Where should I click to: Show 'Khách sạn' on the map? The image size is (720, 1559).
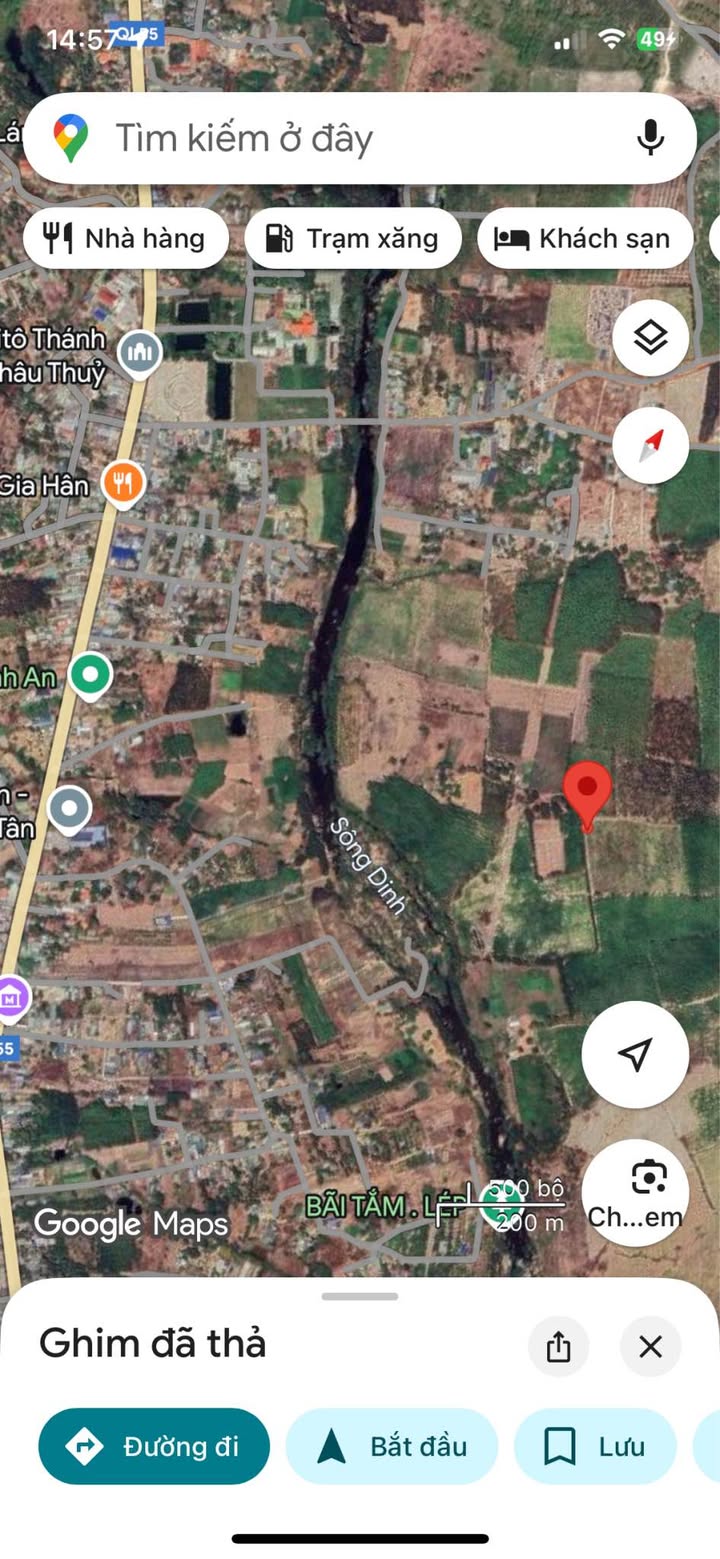click(x=585, y=238)
